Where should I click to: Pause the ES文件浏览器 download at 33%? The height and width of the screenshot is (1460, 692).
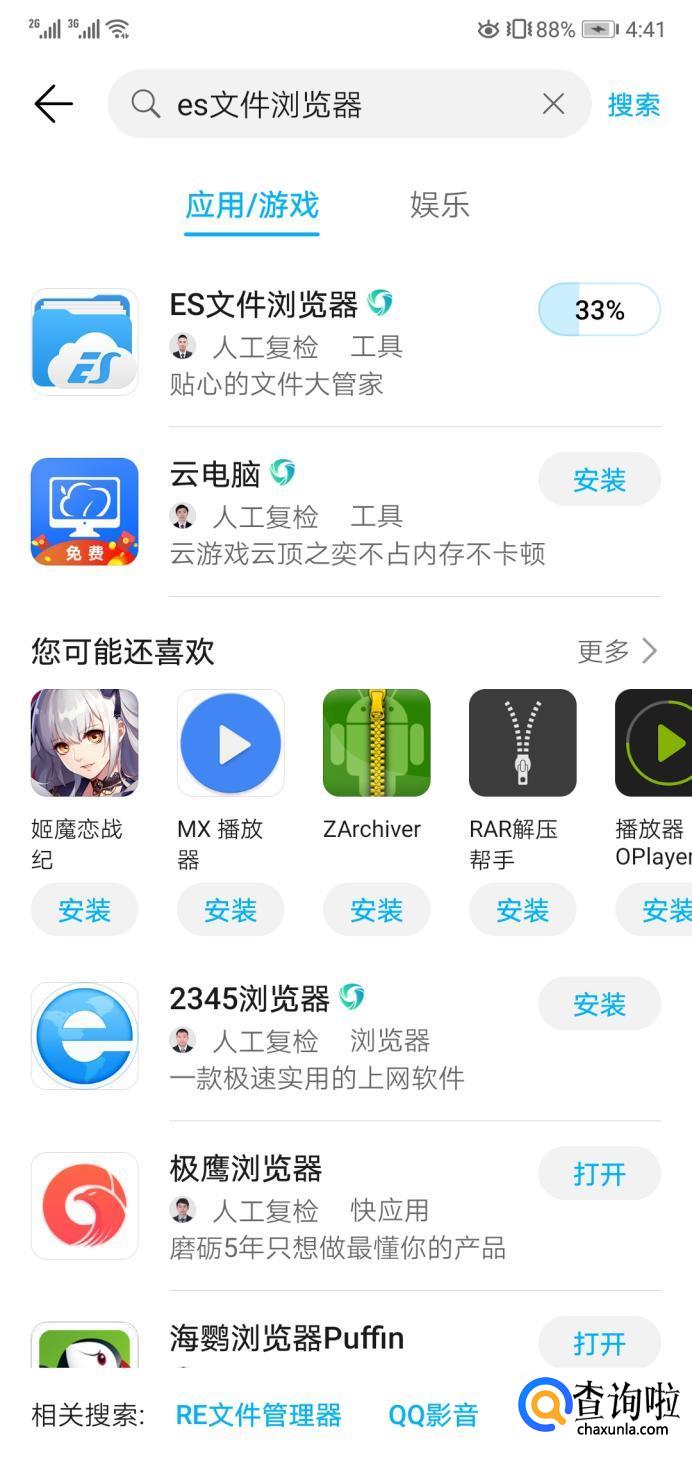click(599, 310)
